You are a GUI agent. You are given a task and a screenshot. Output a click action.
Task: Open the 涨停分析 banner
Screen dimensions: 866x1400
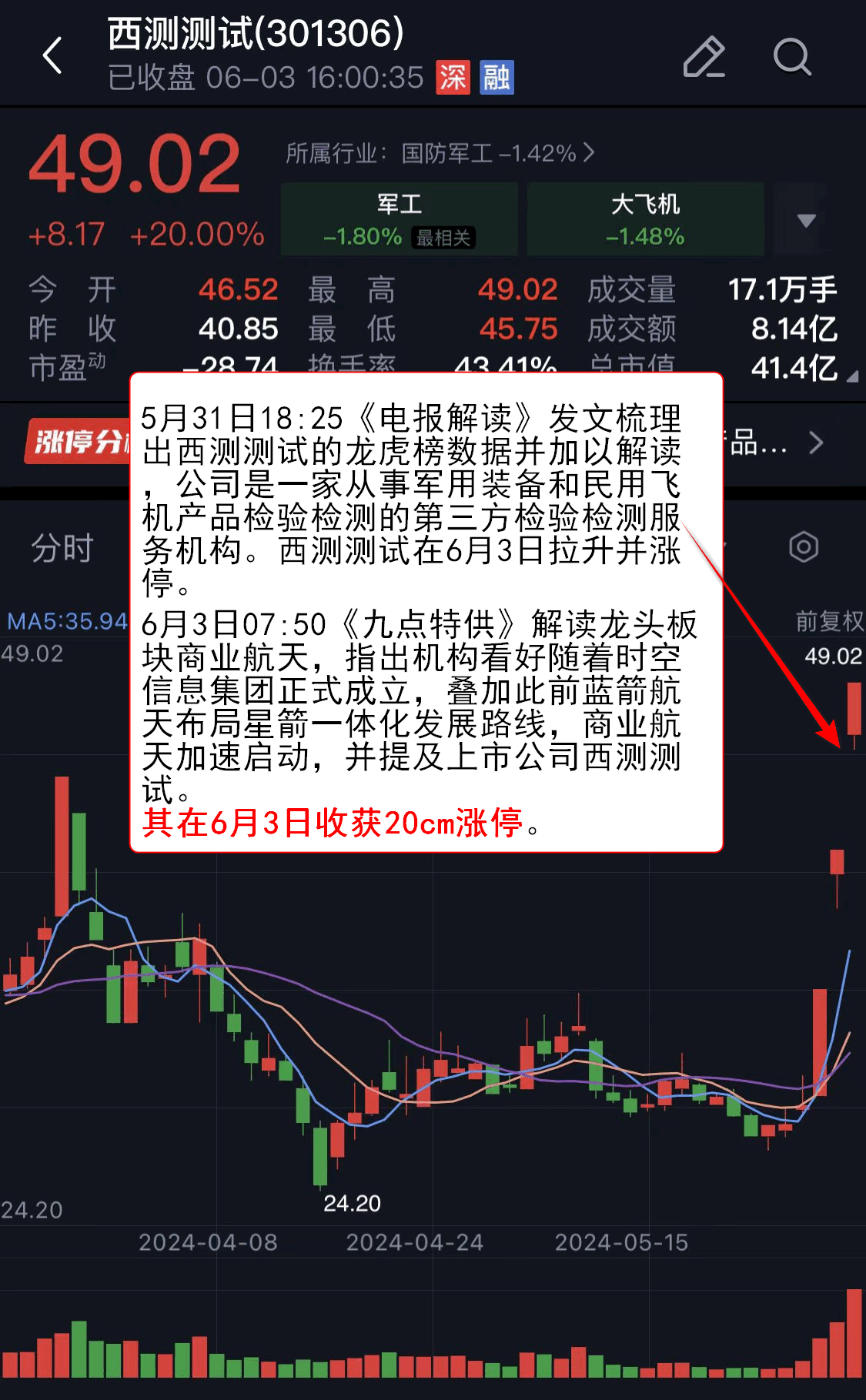click(77, 442)
